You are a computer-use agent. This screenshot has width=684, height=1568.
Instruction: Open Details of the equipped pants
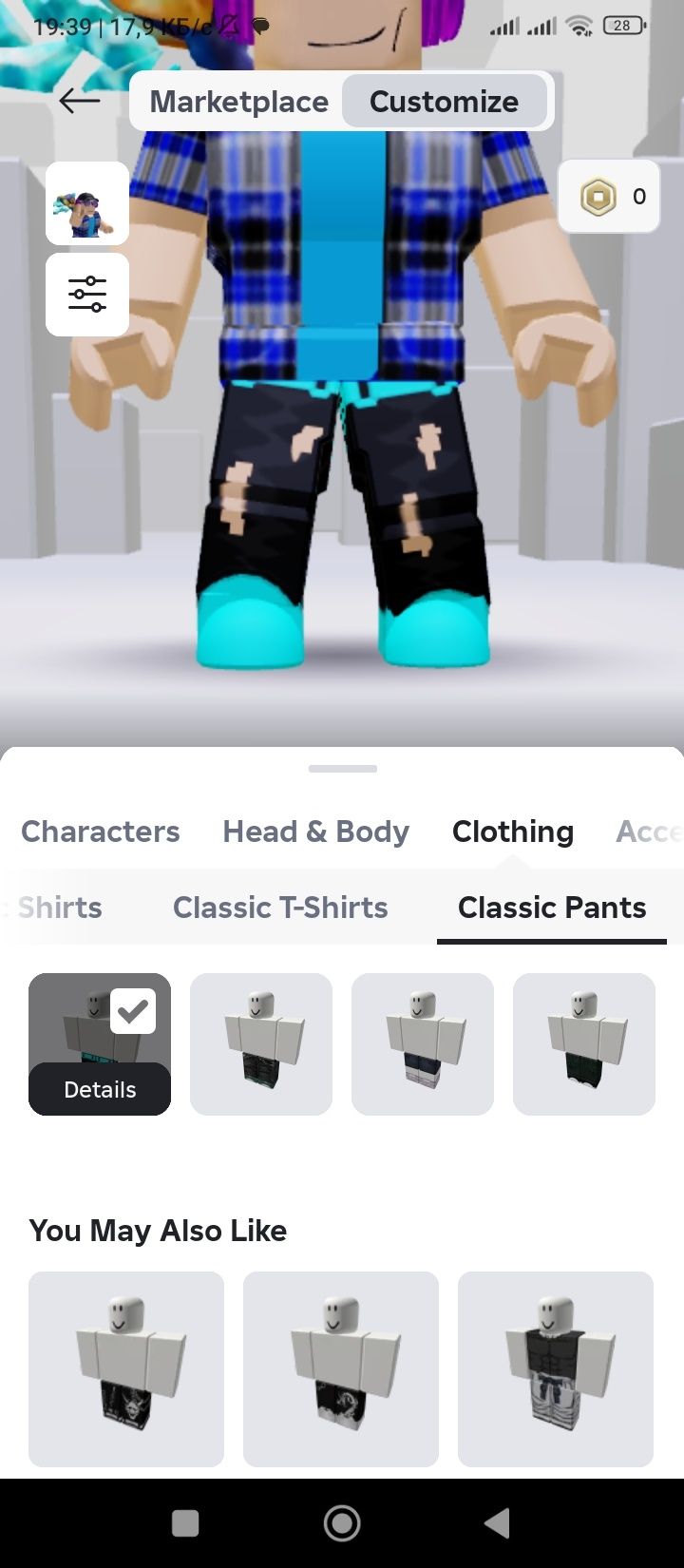point(100,1089)
